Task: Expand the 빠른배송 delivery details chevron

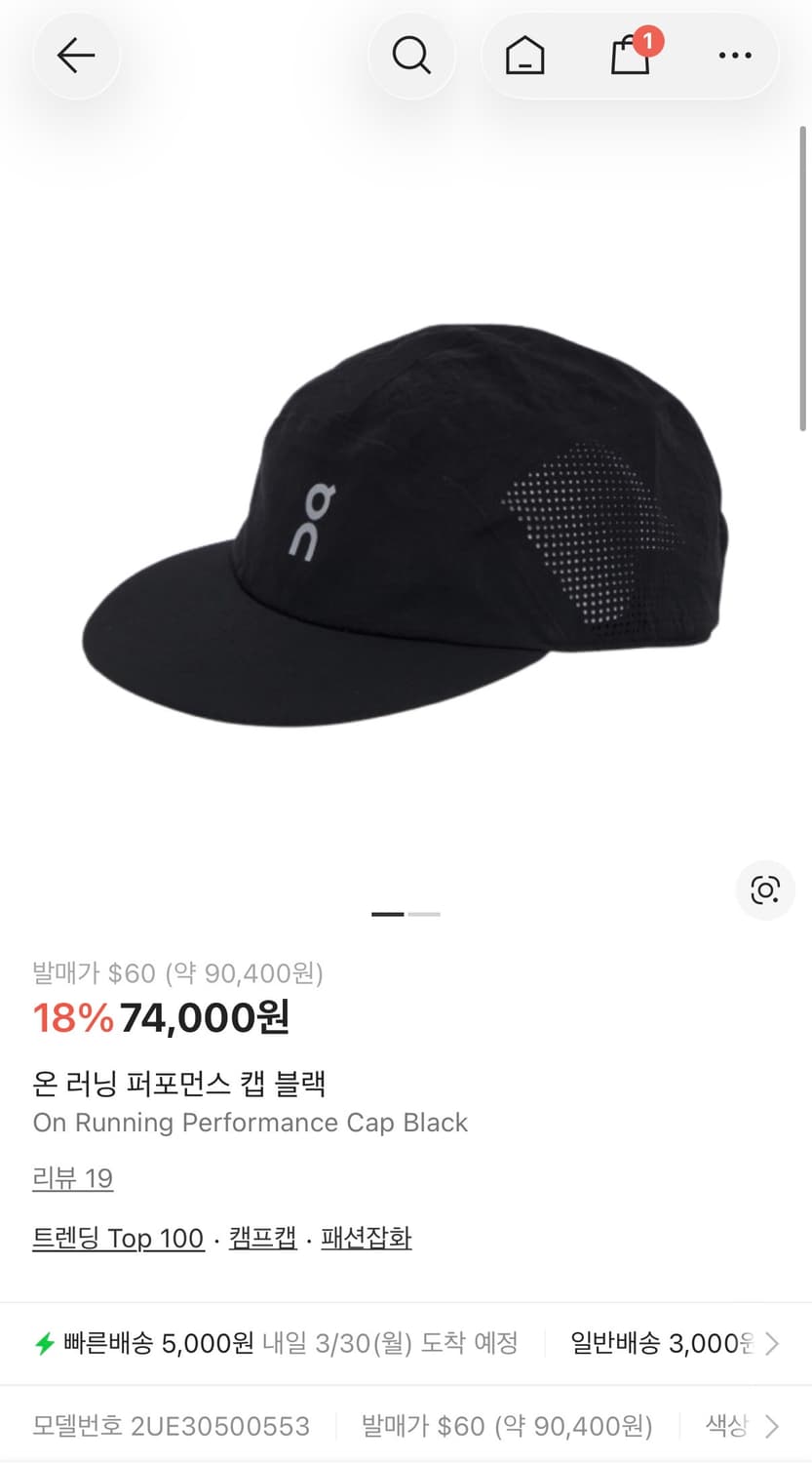Action: 775,1343
